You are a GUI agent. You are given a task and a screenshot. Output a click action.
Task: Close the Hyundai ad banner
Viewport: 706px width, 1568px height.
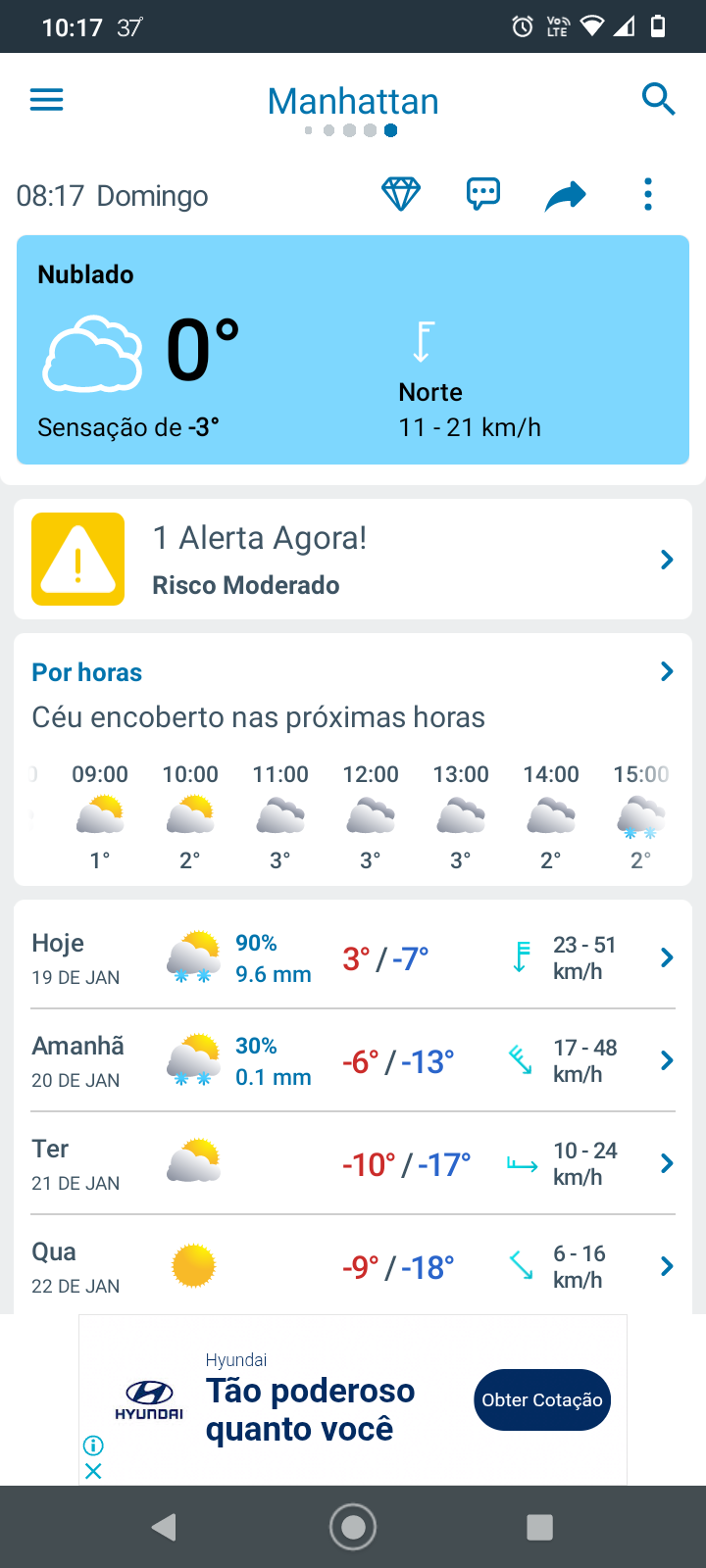pos(93,1471)
